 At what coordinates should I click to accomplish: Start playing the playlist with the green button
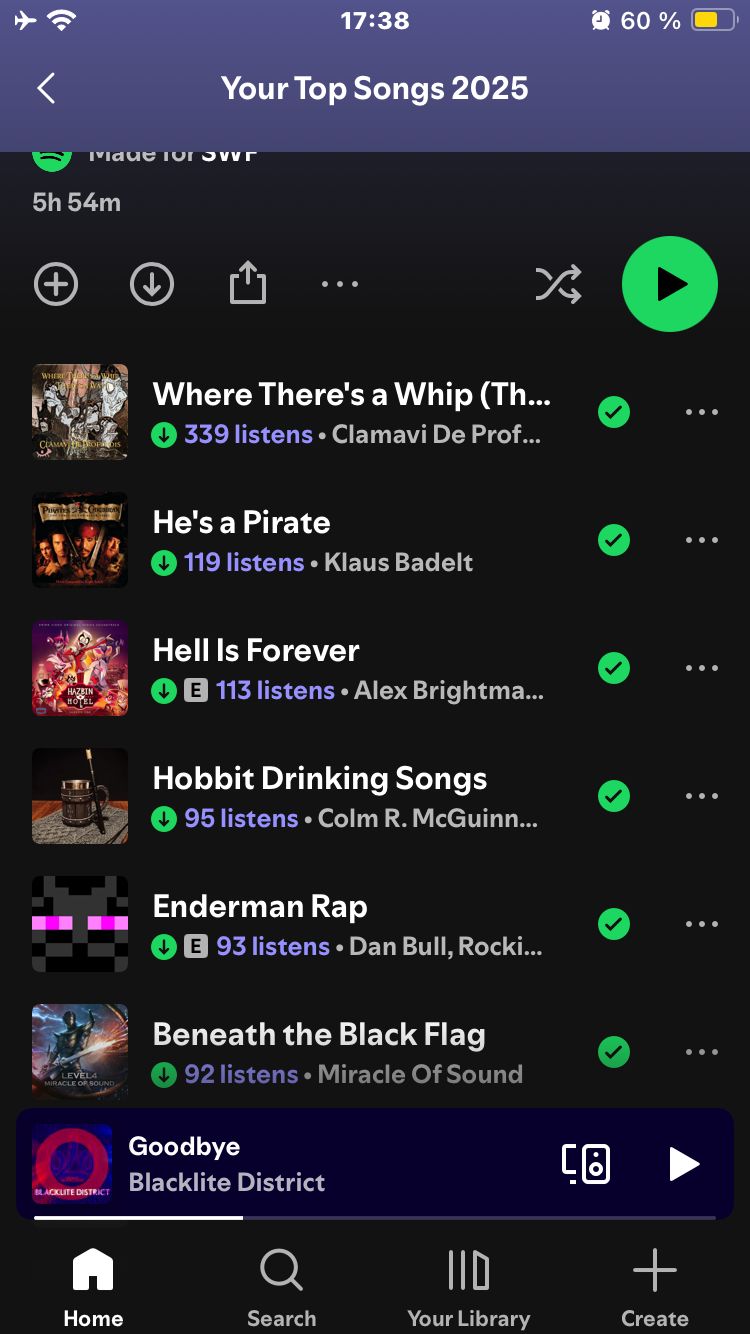click(670, 284)
